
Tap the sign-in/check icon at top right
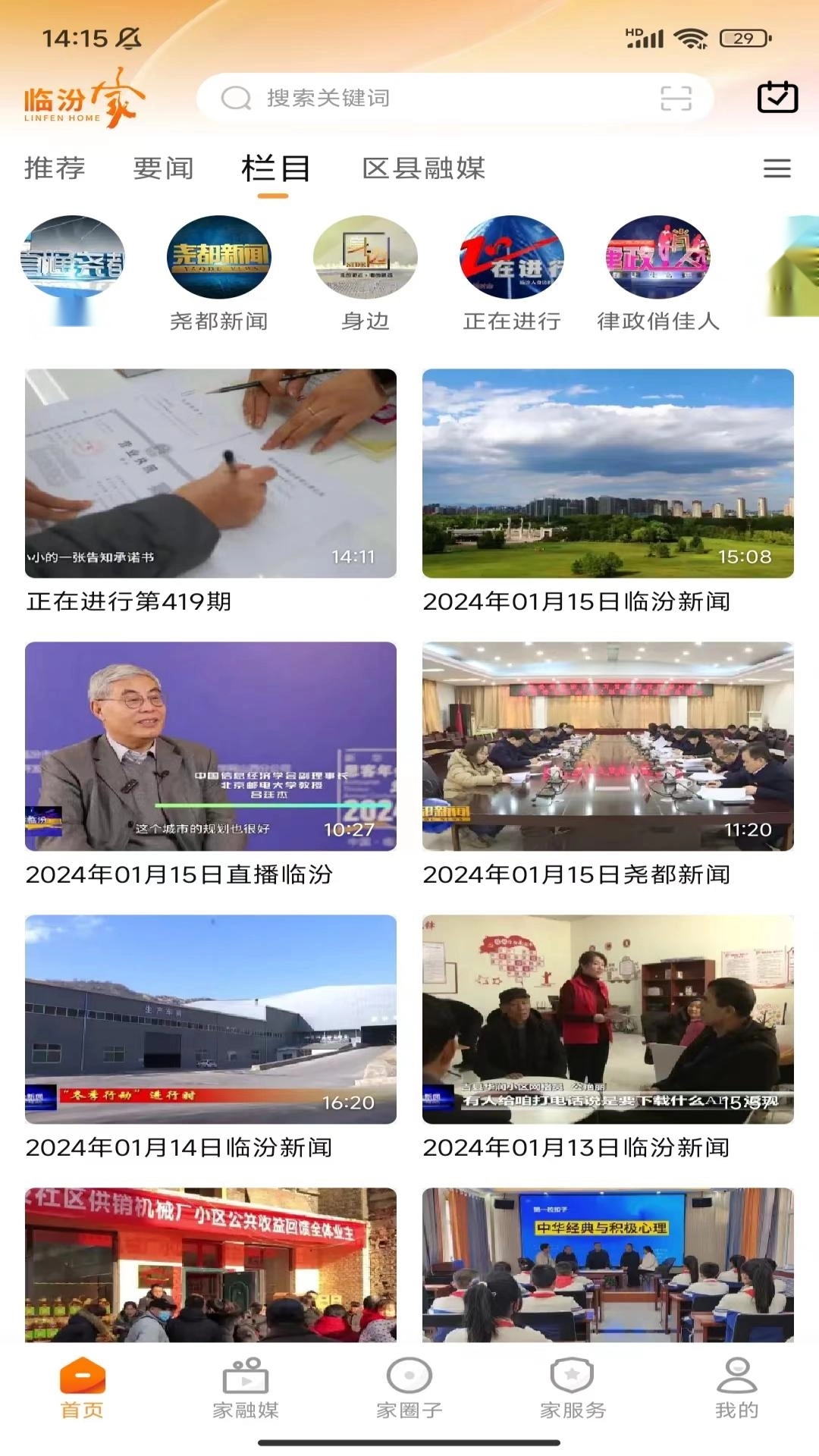[777, 97]
